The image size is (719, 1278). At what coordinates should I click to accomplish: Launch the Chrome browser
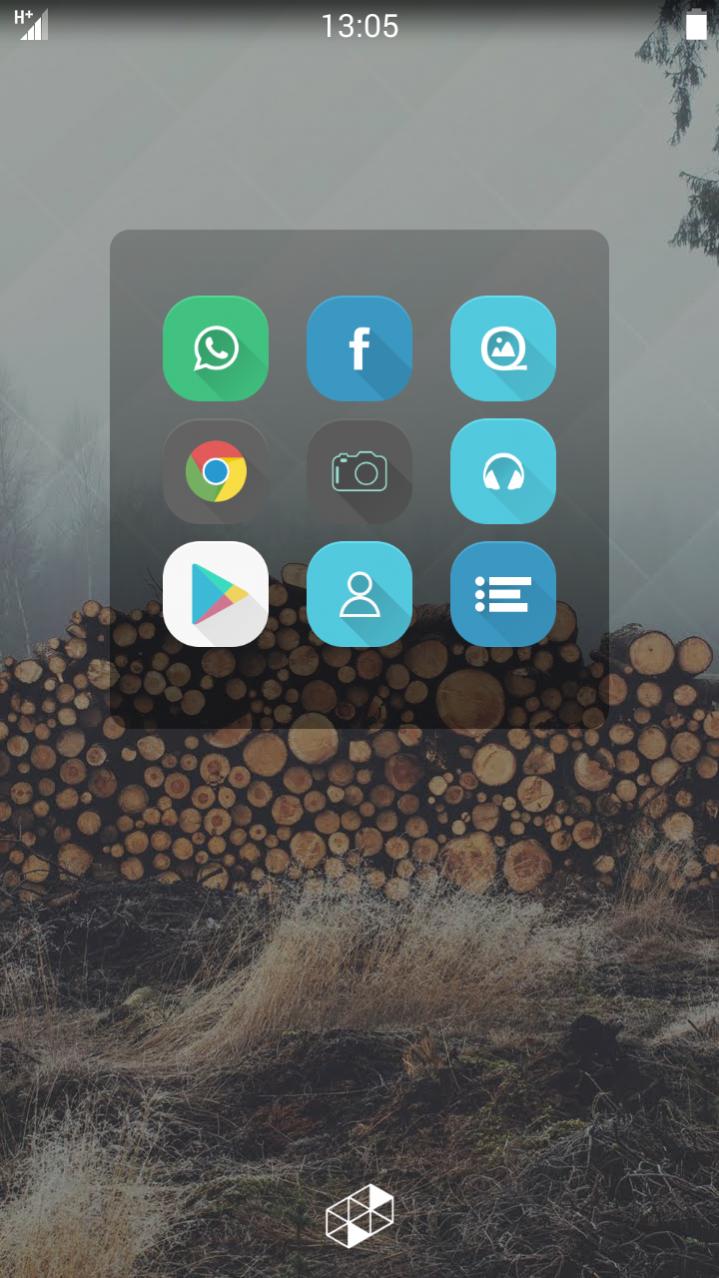[215, 471]
